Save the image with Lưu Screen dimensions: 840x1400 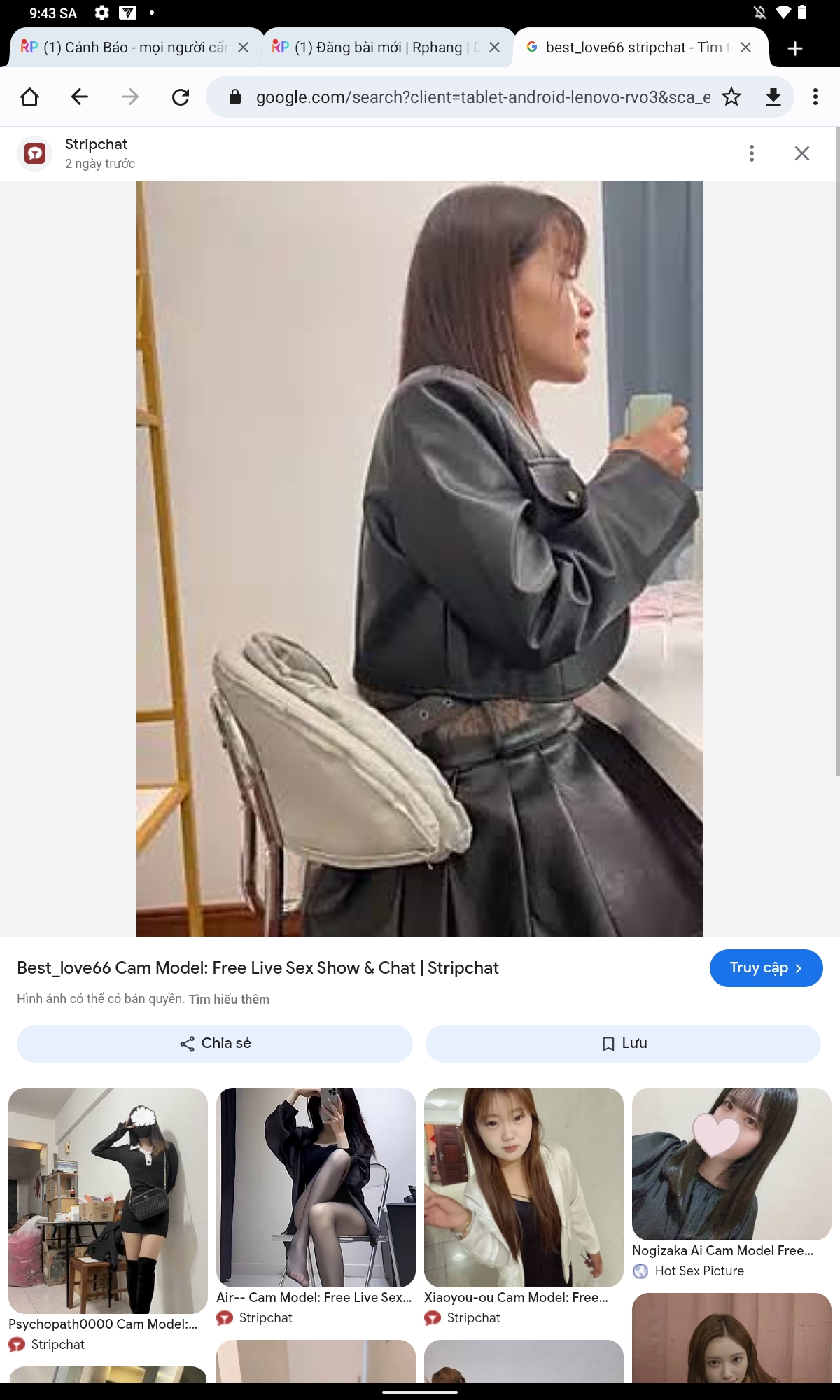(623, 1043)
